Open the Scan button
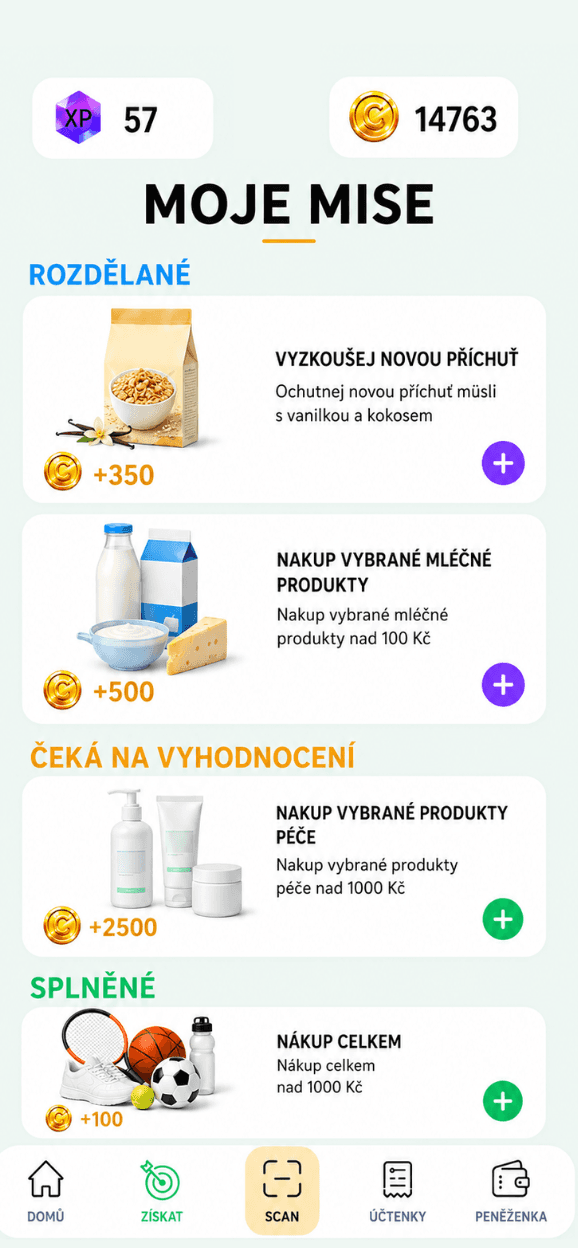 click(x=282, y=1190)
